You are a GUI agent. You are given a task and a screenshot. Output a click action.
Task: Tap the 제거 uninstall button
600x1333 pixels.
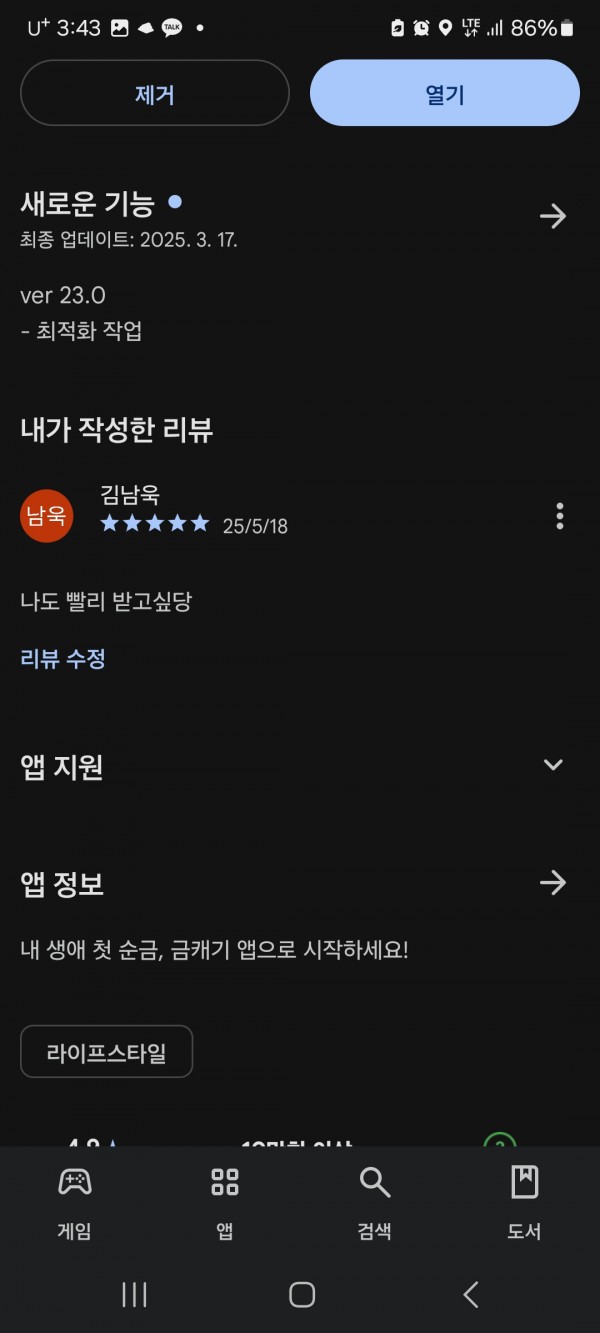pos(155,93)
